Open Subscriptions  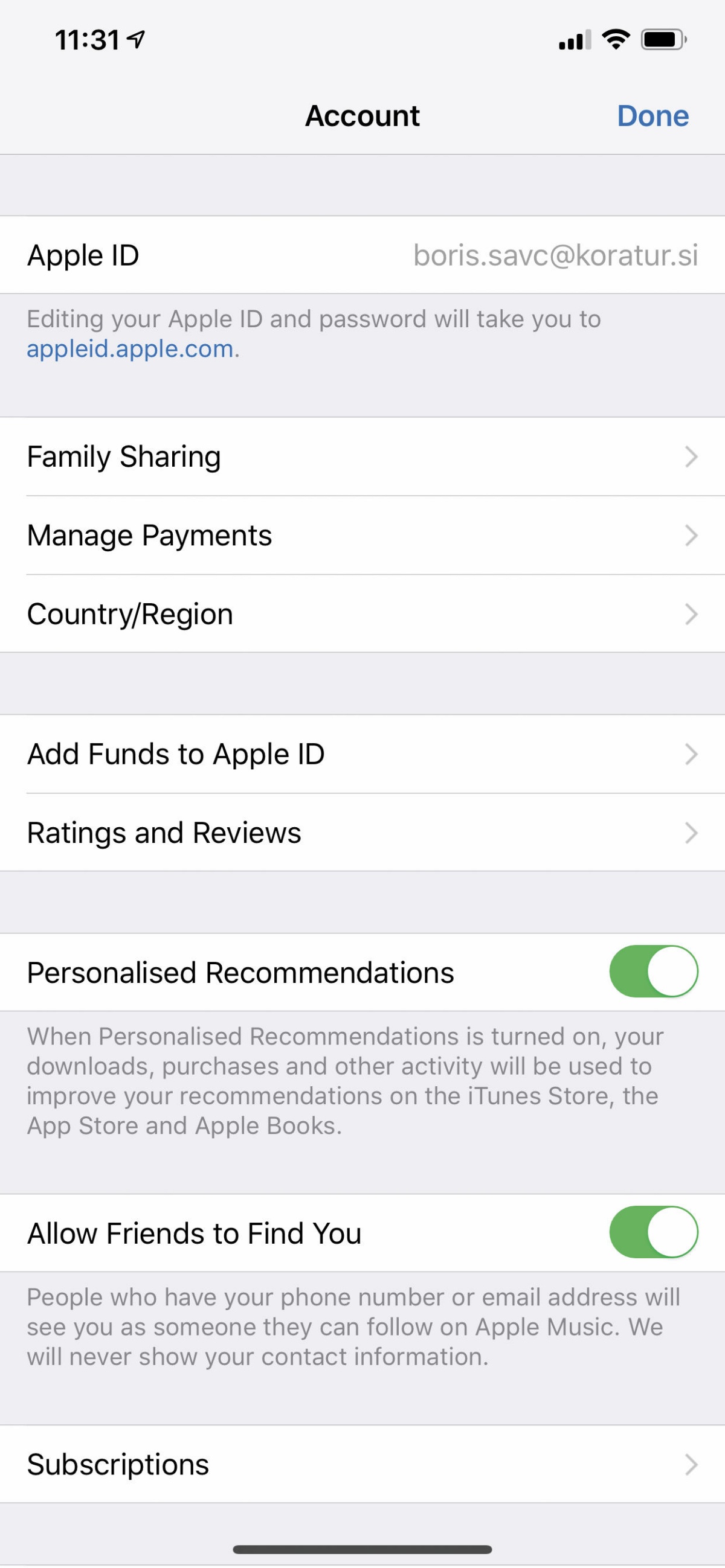coord(362,1465)
